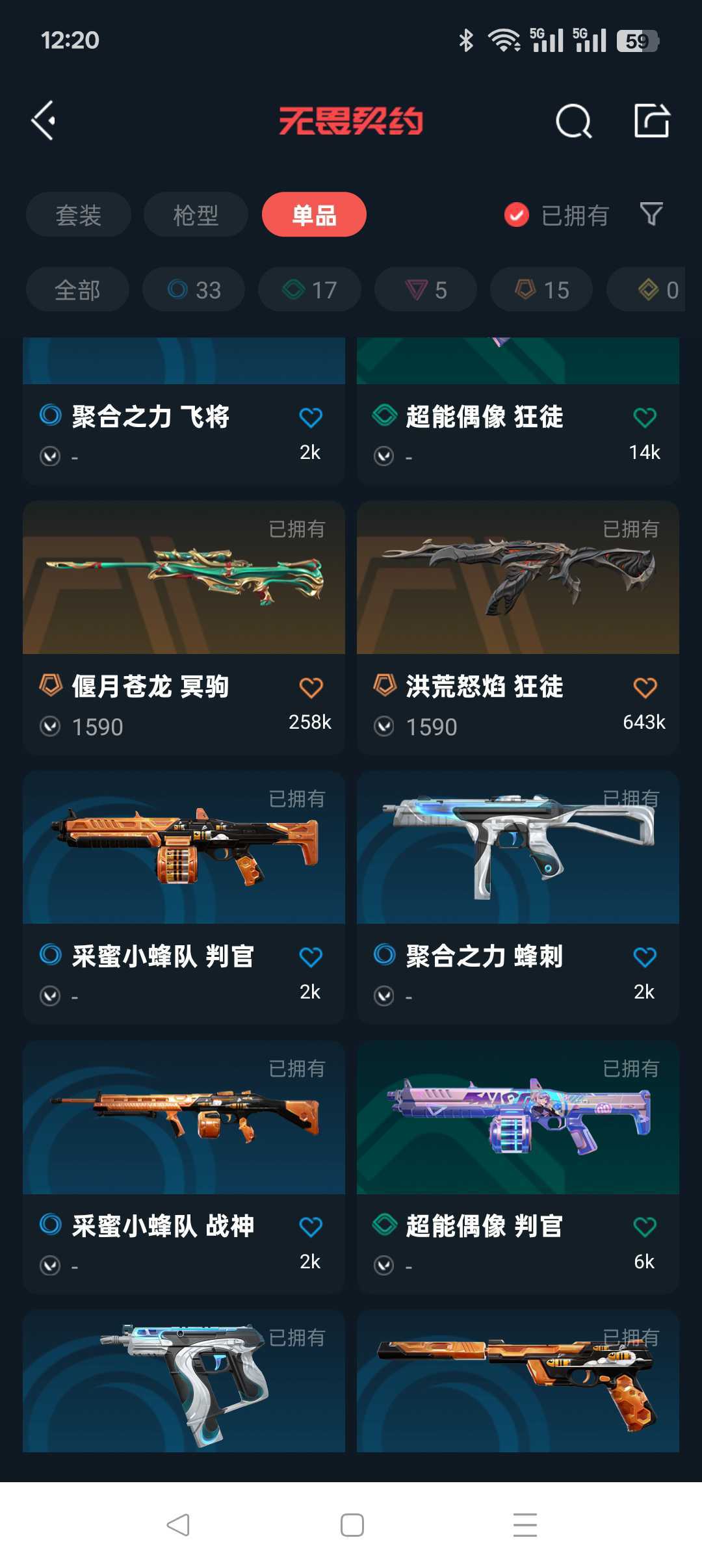Select the 全部 filter chip

tap(77, 289)
